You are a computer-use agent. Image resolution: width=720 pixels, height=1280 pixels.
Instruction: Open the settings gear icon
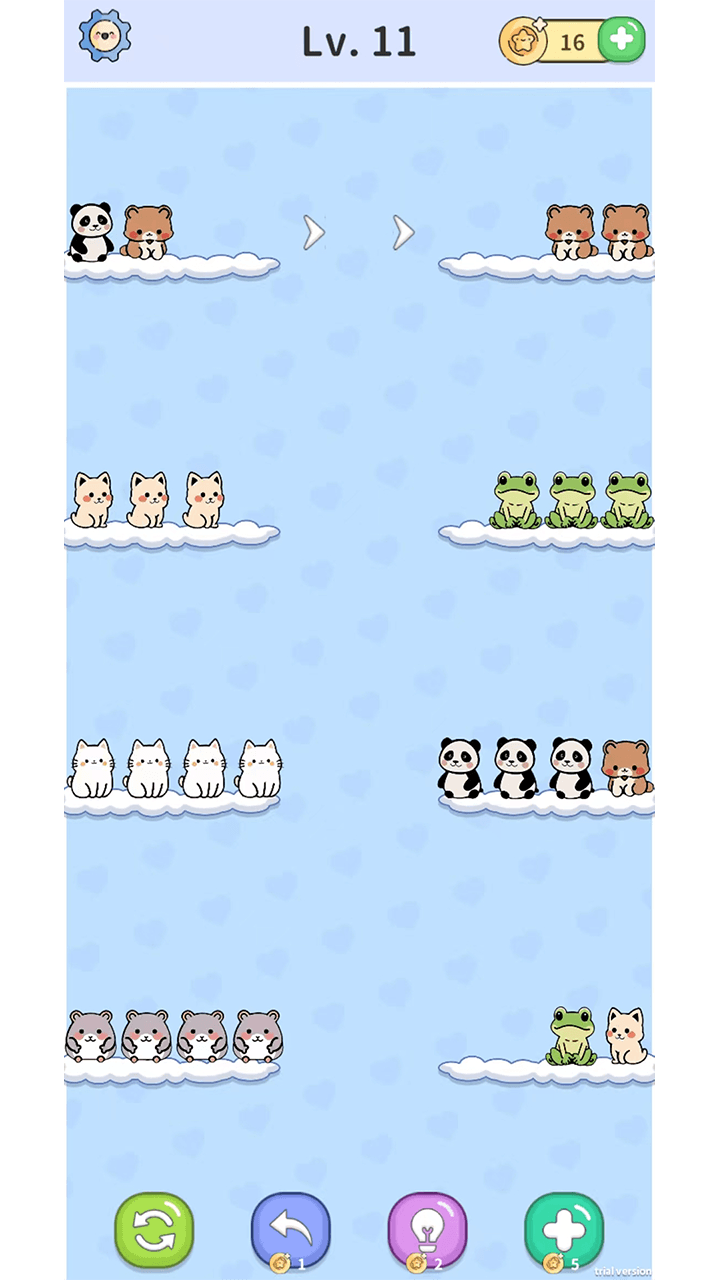coord(104,35)
